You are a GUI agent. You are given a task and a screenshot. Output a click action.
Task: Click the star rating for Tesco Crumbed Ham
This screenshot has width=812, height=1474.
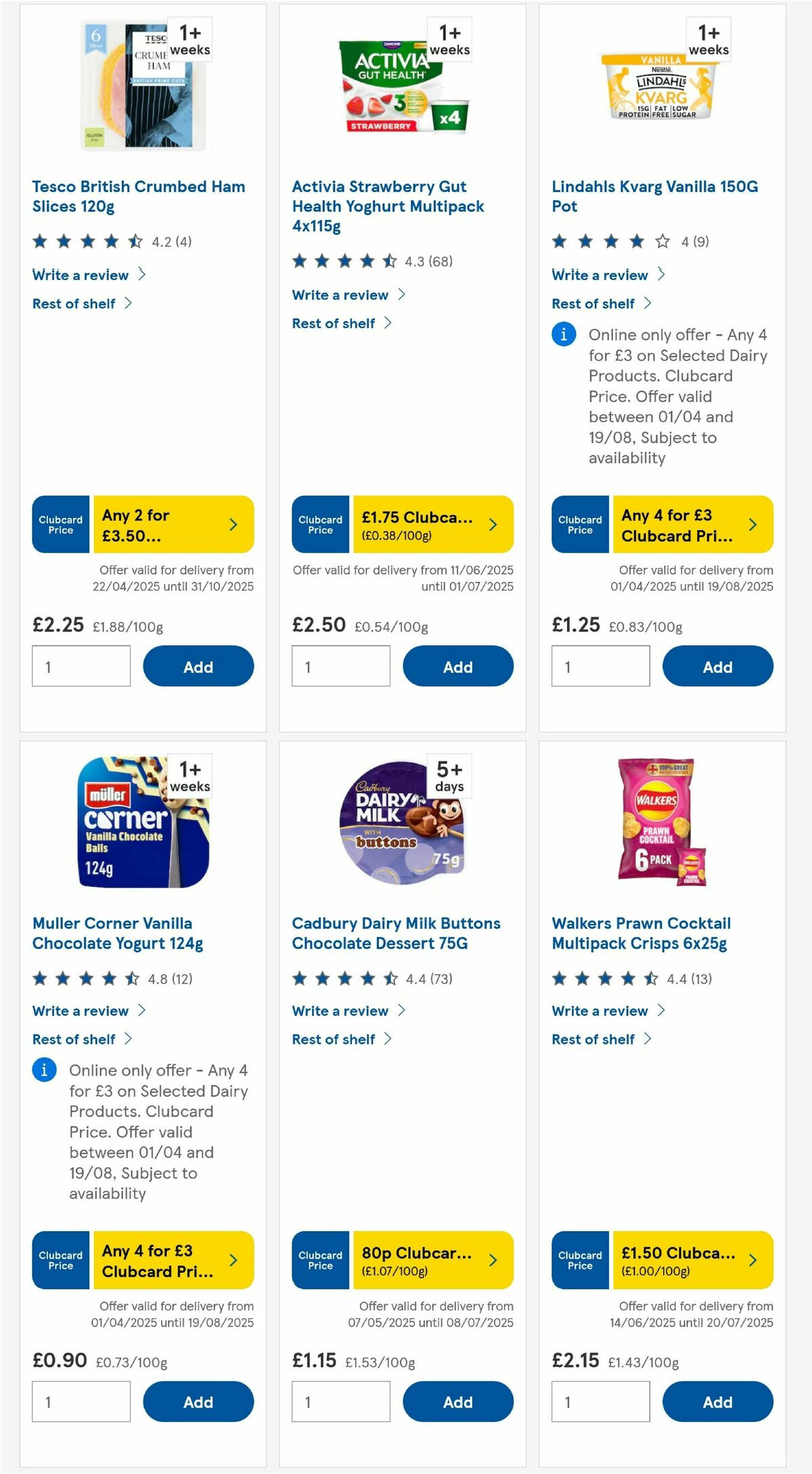click(x=85, y=242)
